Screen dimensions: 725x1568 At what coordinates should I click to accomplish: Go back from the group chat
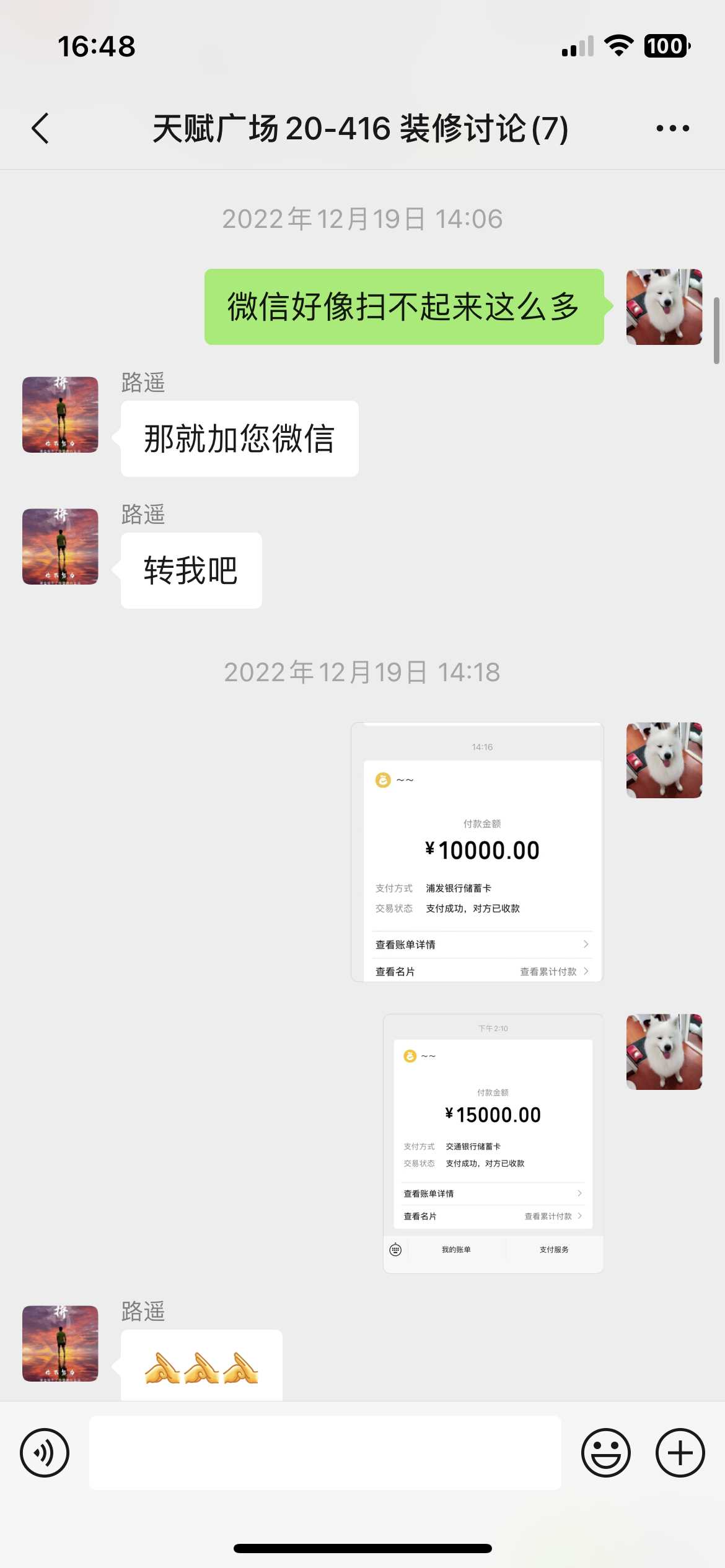[x=40, y=128]
